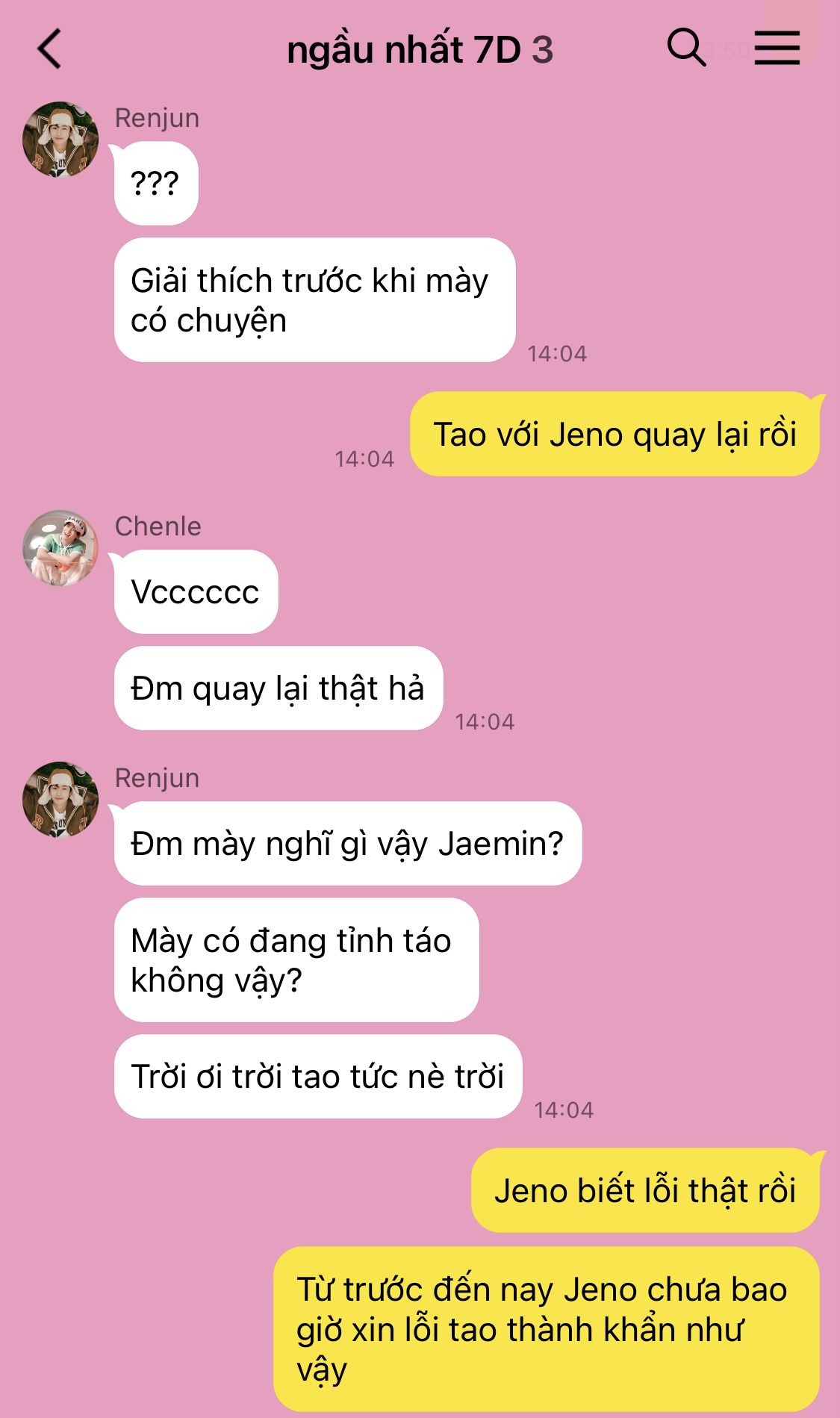The image size is (840, 1418).
Task: Search within this chat
Action: (685, 48)
